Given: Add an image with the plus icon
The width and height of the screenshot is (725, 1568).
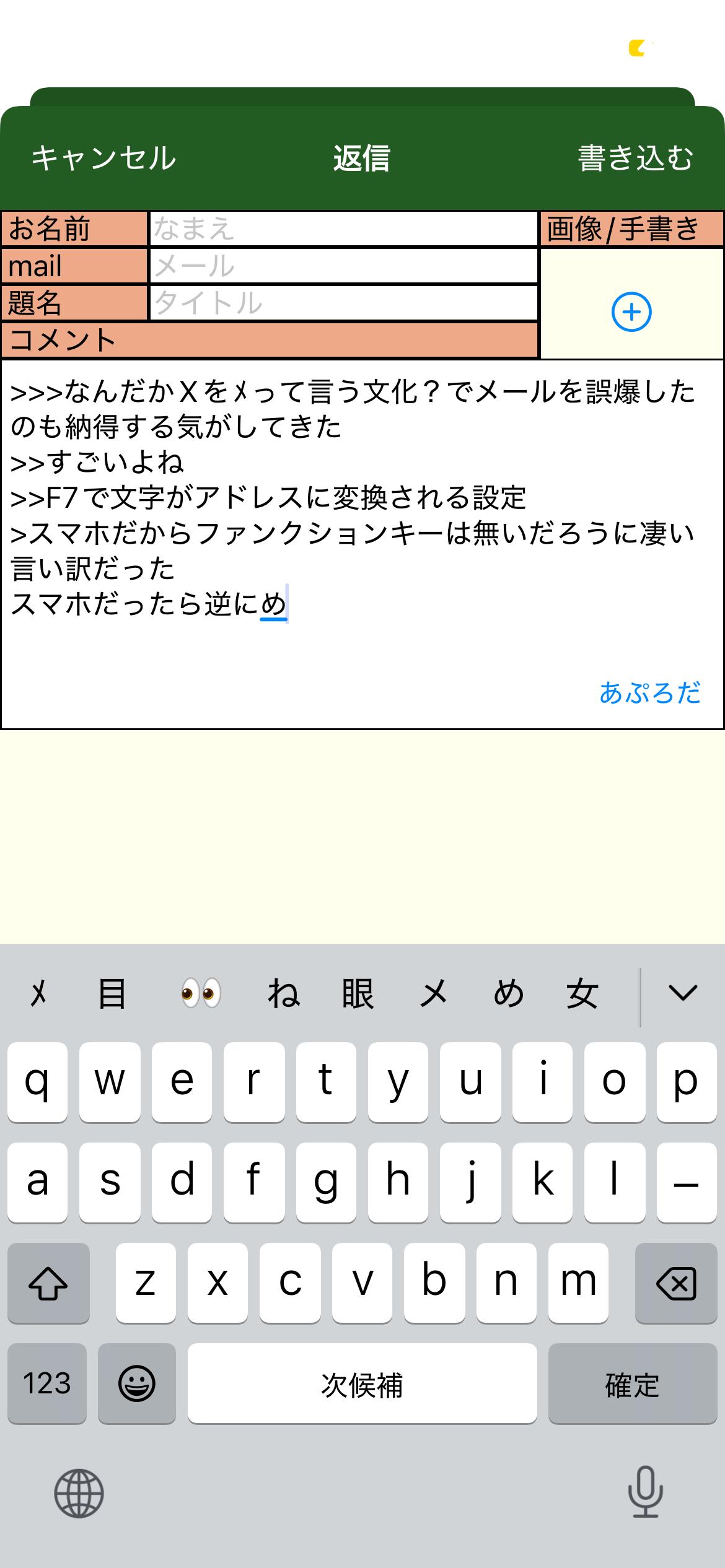Looking at the screenshot, I should (x=631, y=312).
